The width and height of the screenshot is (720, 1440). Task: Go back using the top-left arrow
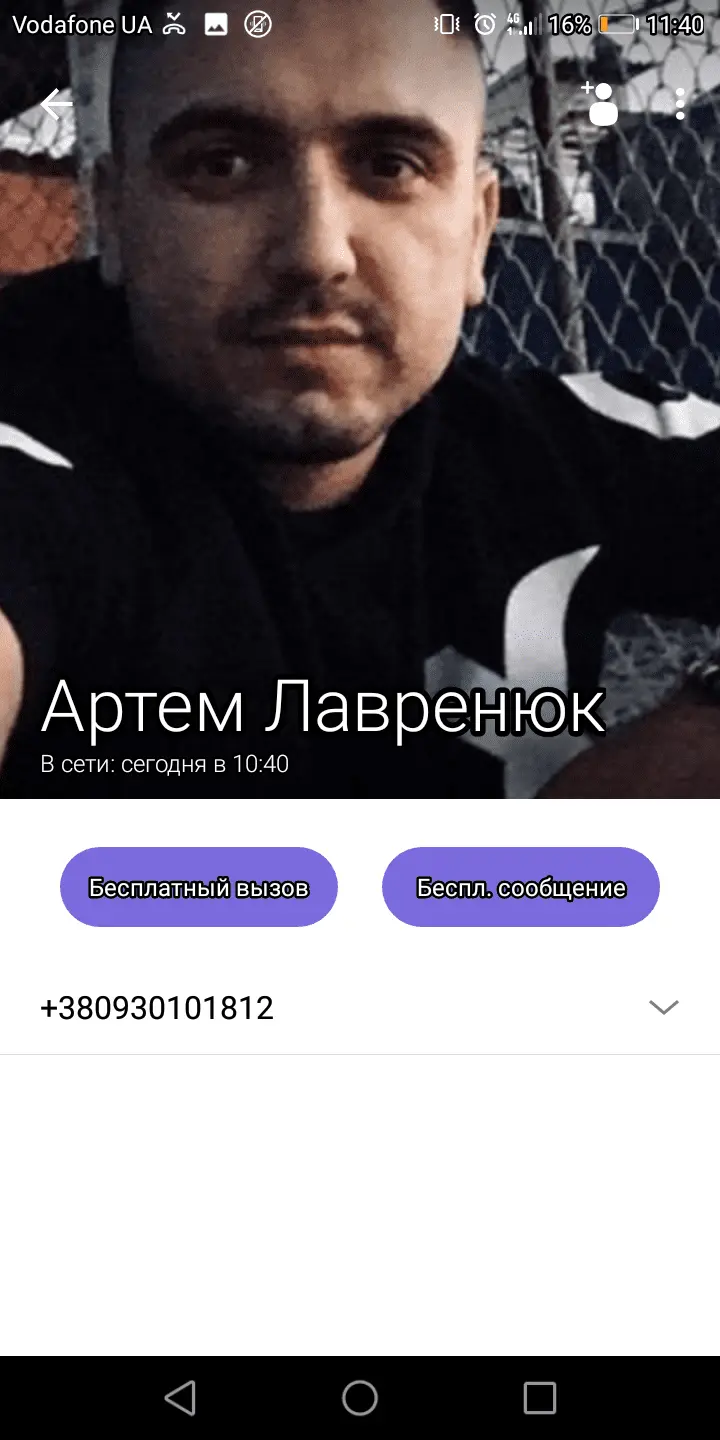point(56,104)
